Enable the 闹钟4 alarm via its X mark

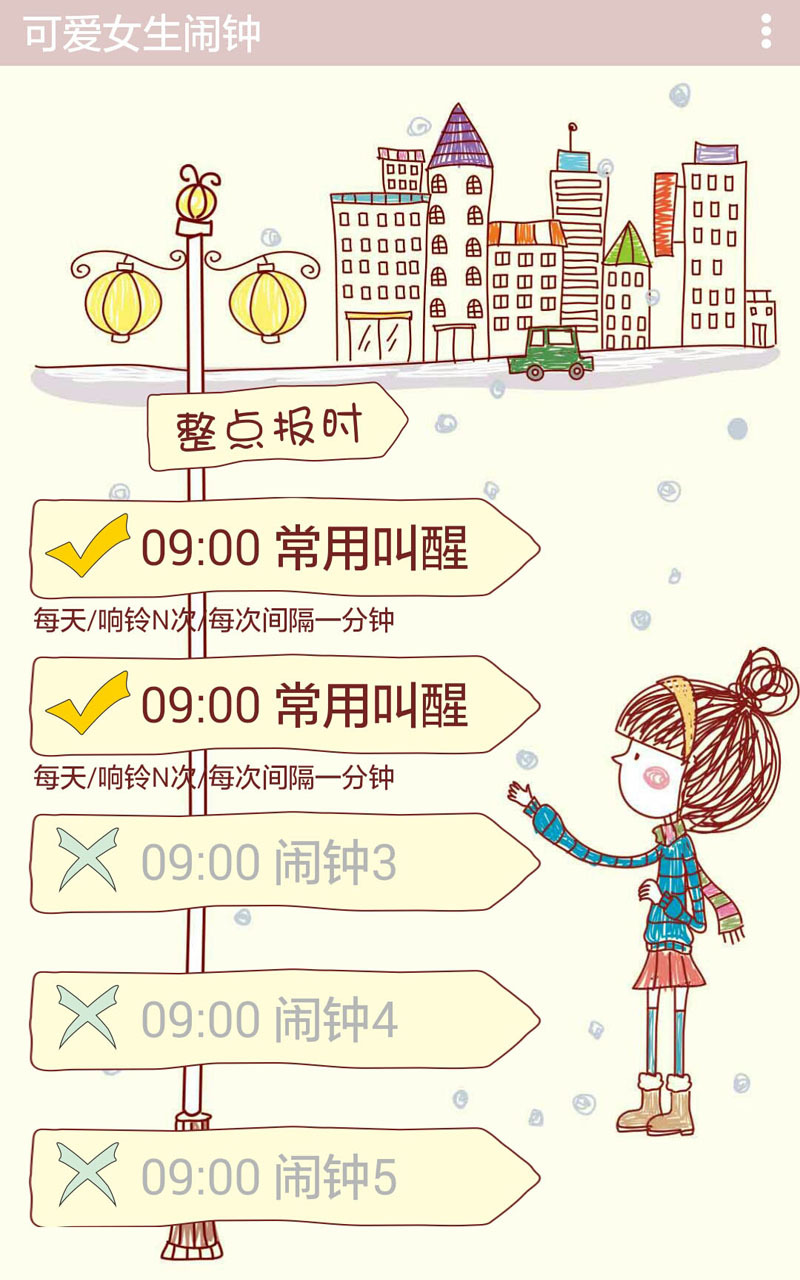pos(88,1017)
